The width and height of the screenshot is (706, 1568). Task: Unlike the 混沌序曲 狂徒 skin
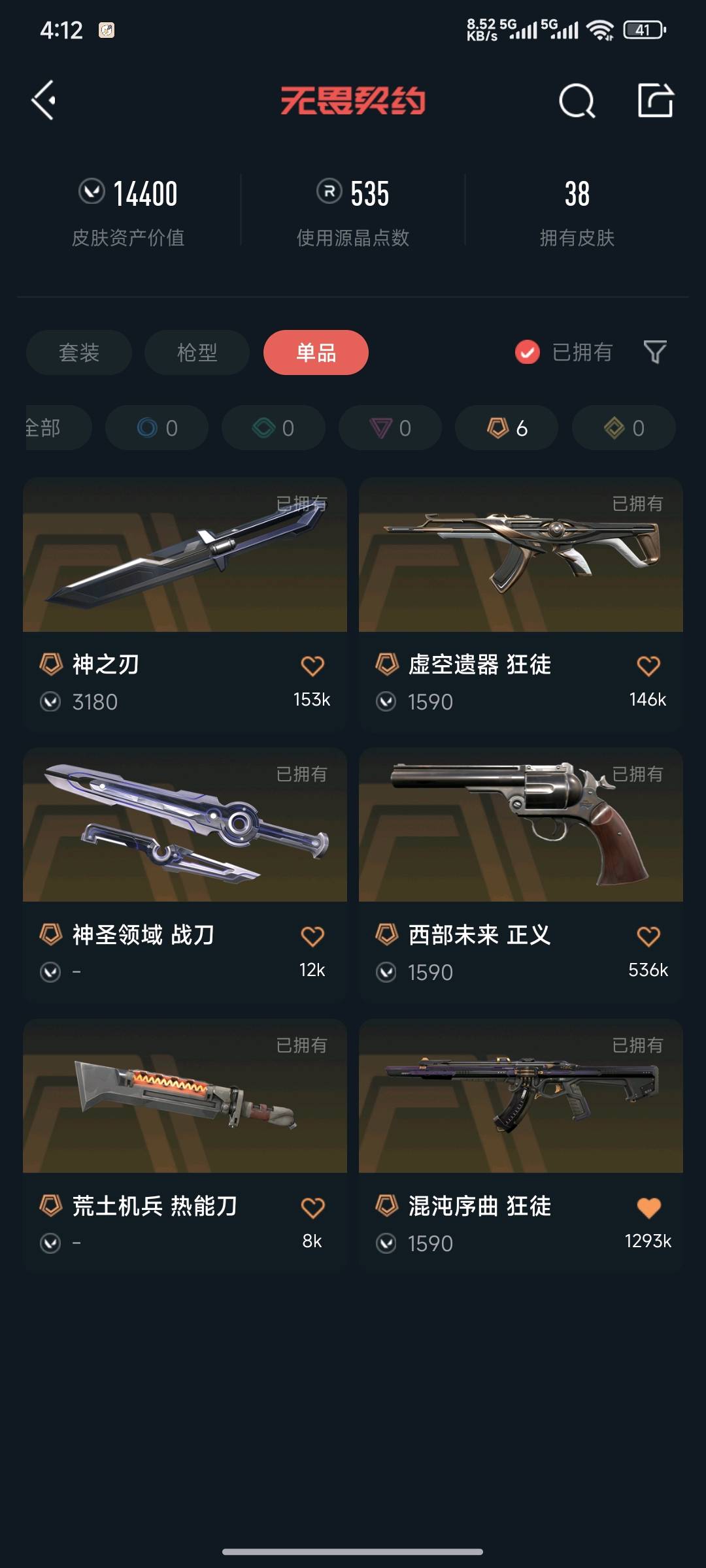648,1207
